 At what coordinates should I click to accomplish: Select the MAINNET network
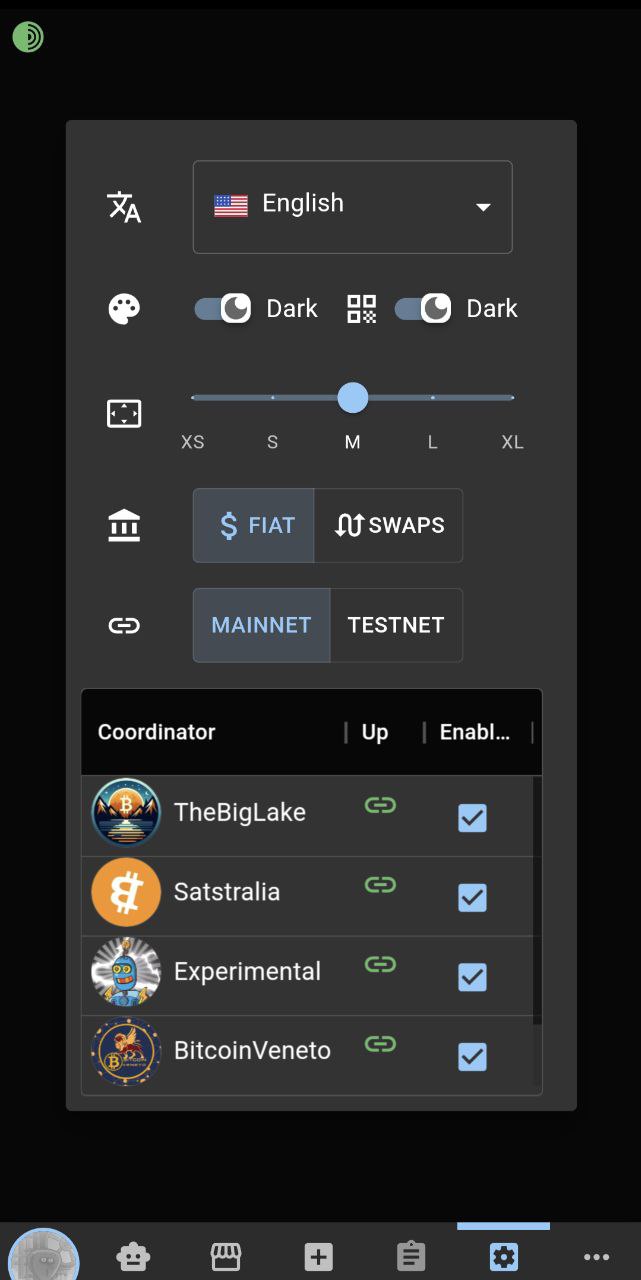tap(261, 625)
